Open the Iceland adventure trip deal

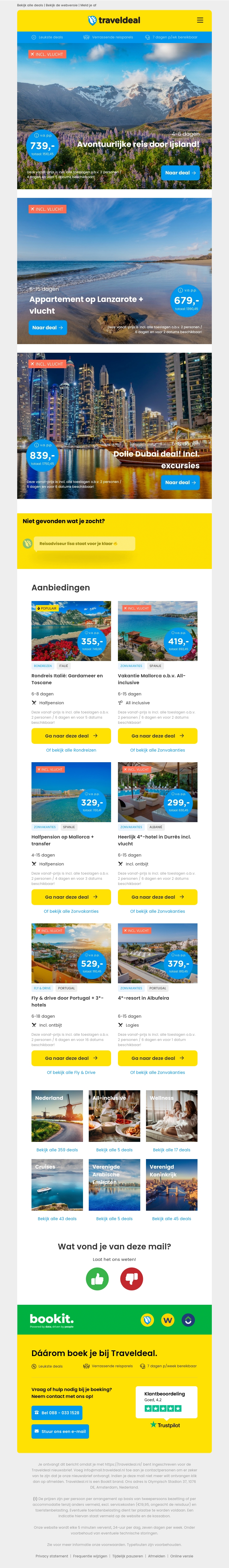click(x=180, y=173)
